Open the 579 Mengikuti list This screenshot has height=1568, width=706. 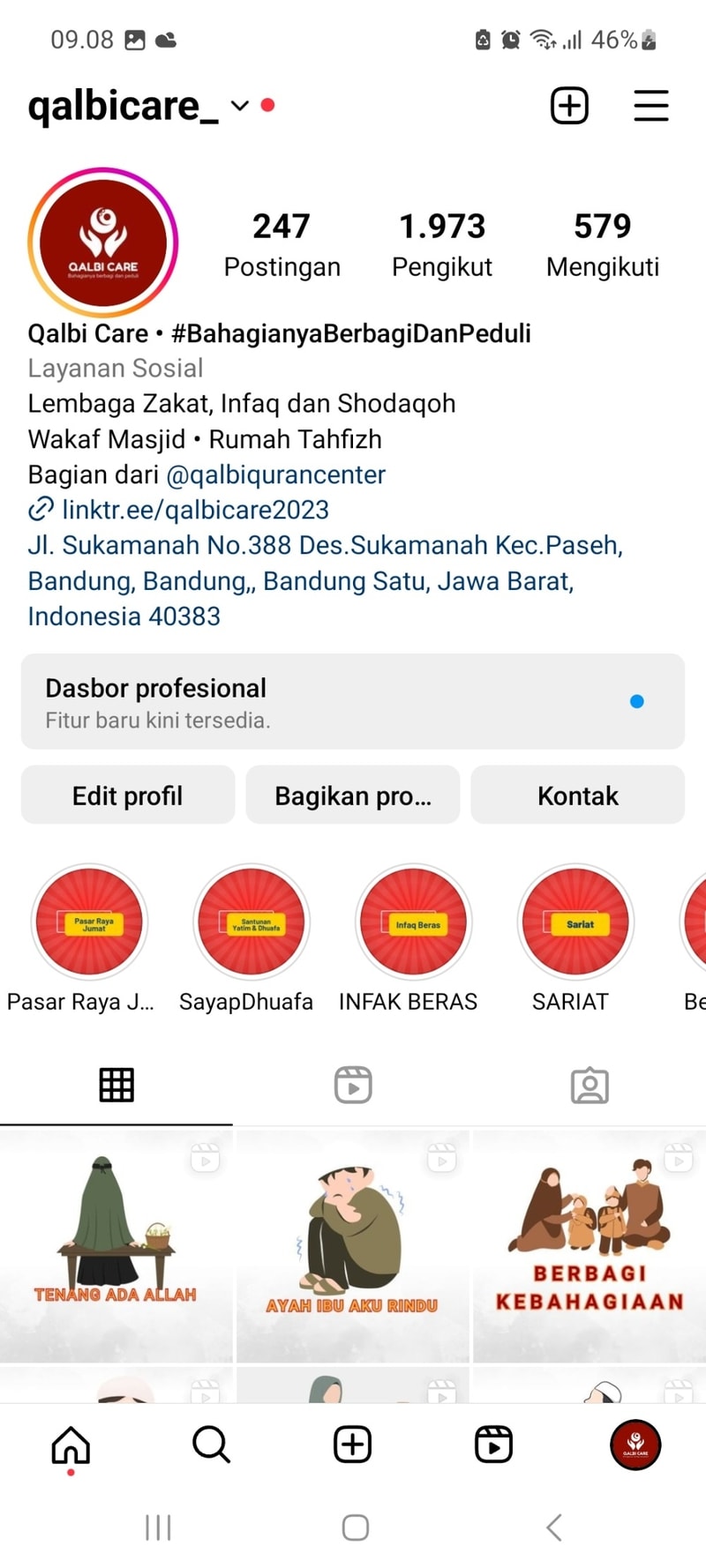pyautogui.click(x=603, y=244)
